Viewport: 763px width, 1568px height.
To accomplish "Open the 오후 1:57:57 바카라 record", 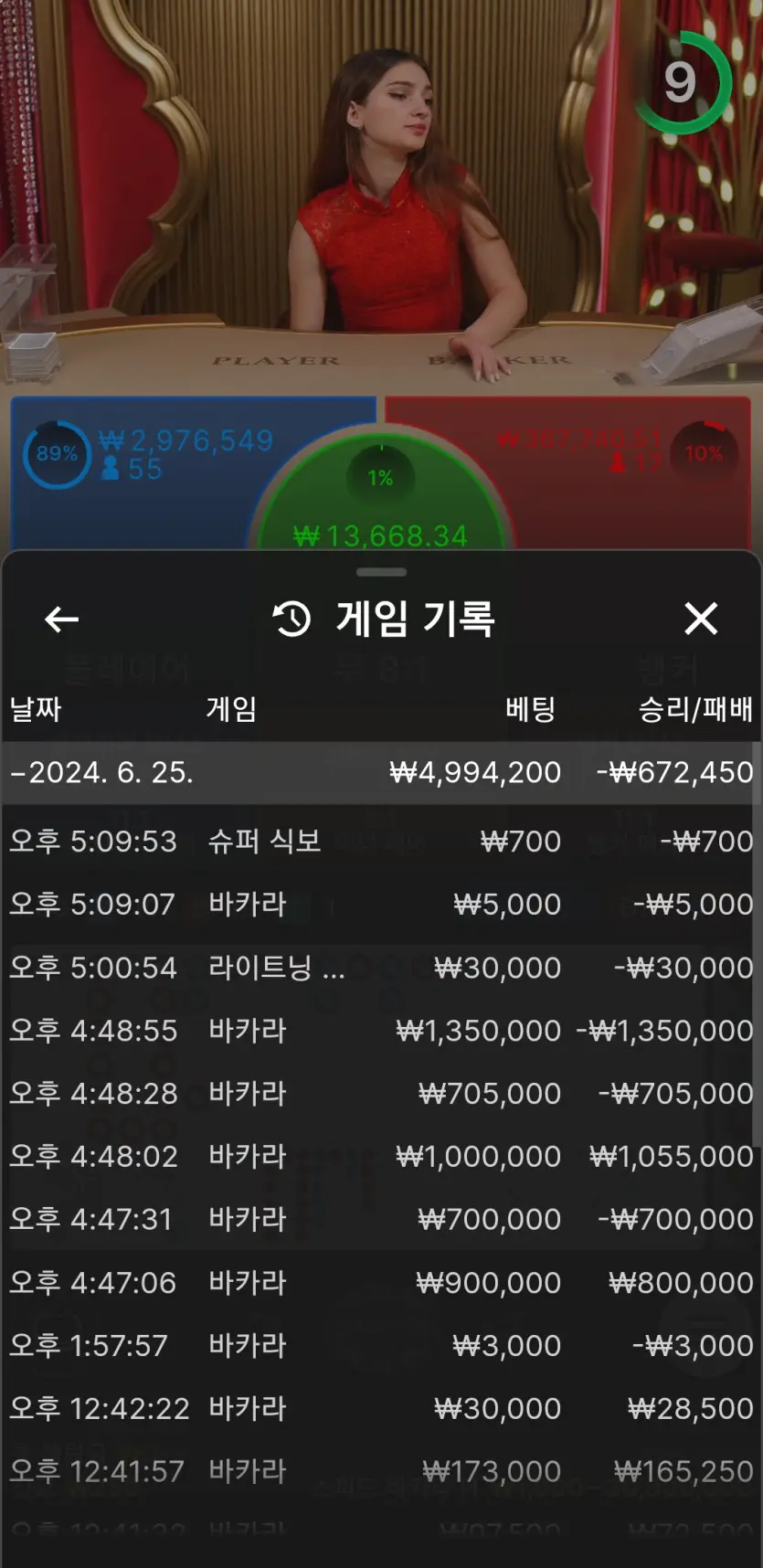I will point(380,1345).
